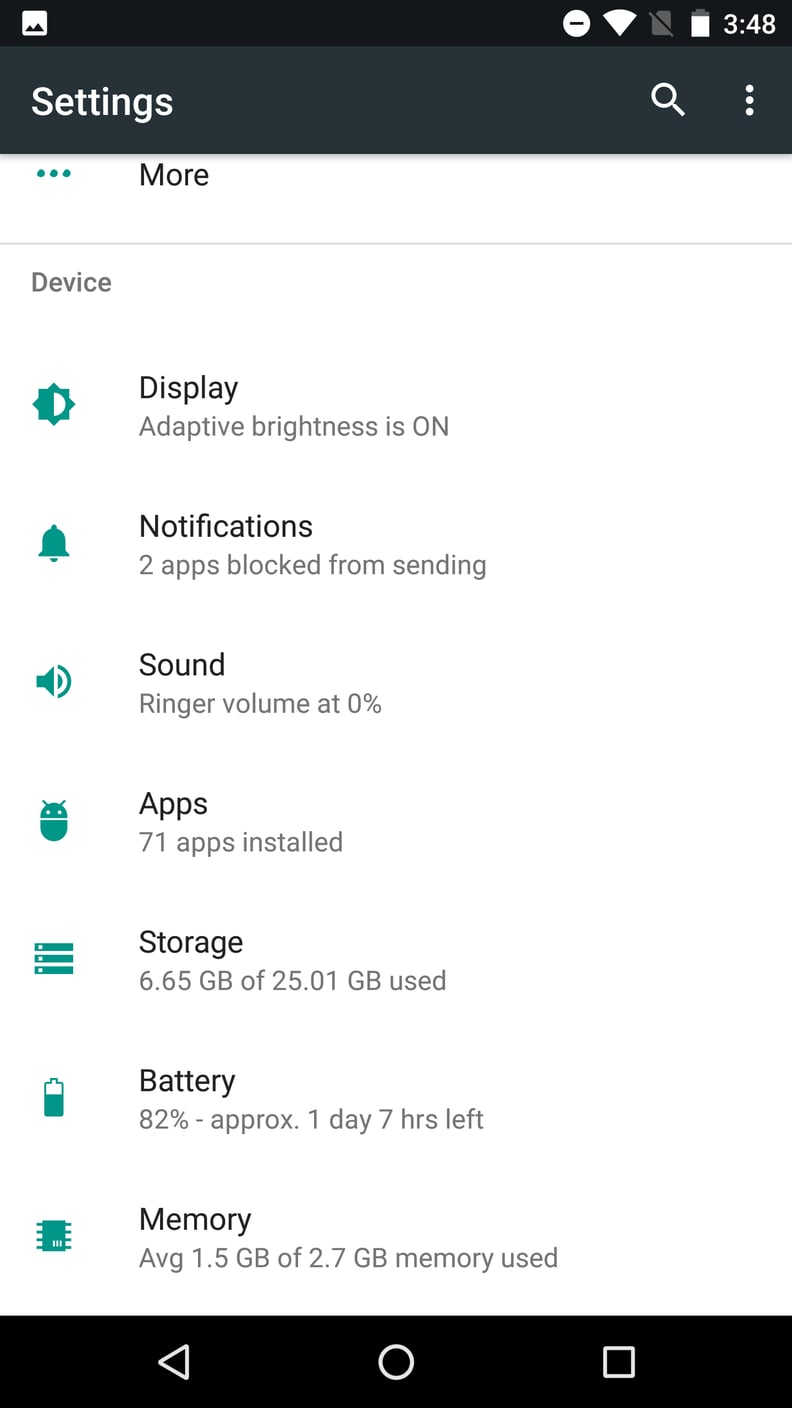Image resolution: width=792 pixels, height=1408 pixels.
Task: Tap the screenshot icon in the status bar
Action: pos(34,22)
